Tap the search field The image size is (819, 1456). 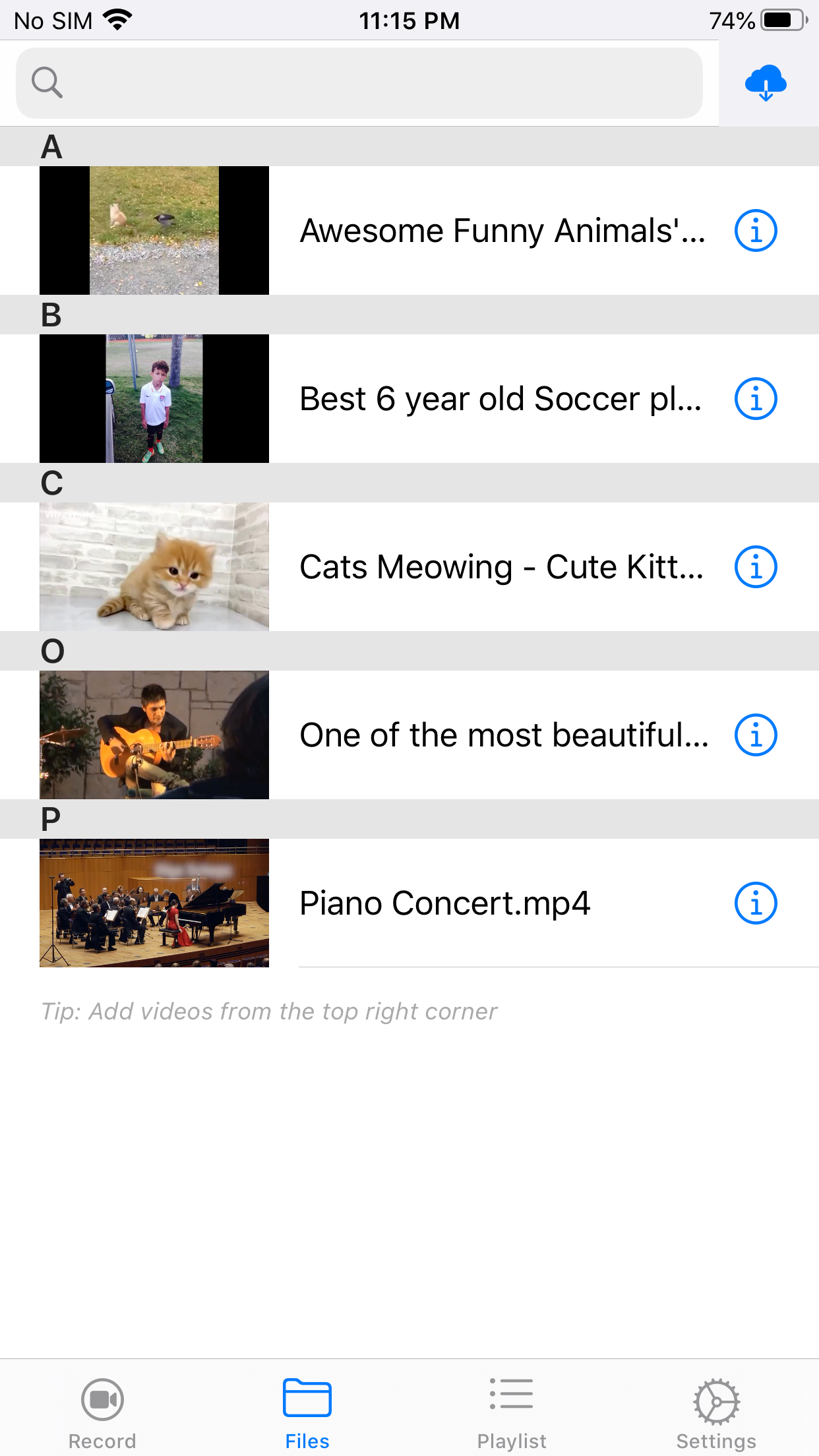click(359, 83)
